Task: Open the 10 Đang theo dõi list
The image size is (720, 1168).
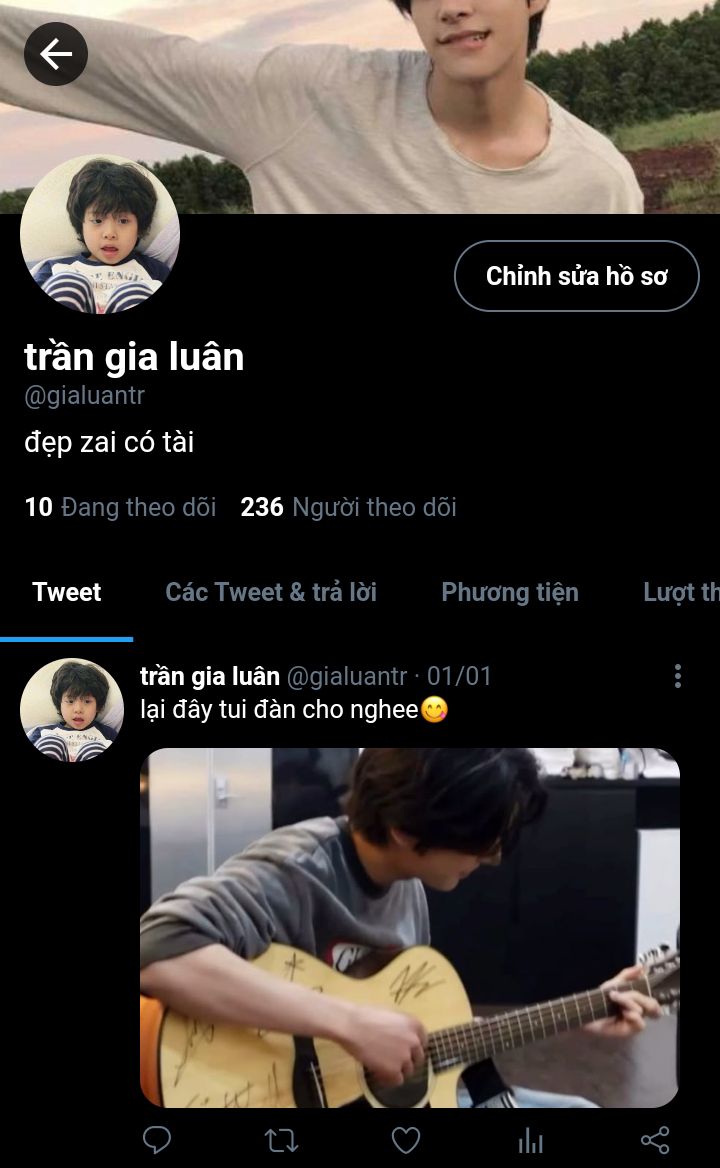Action: [x=121, y=507]
